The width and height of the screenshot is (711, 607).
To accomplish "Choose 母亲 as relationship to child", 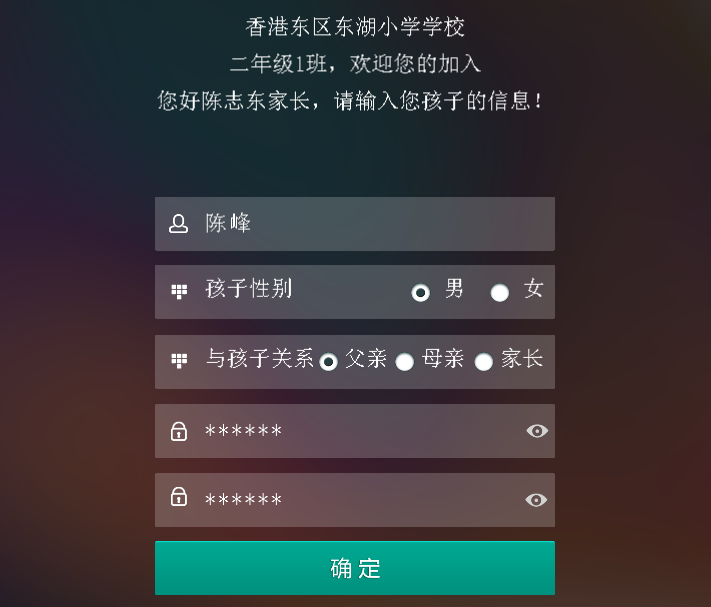I will [x=405, y=362].
